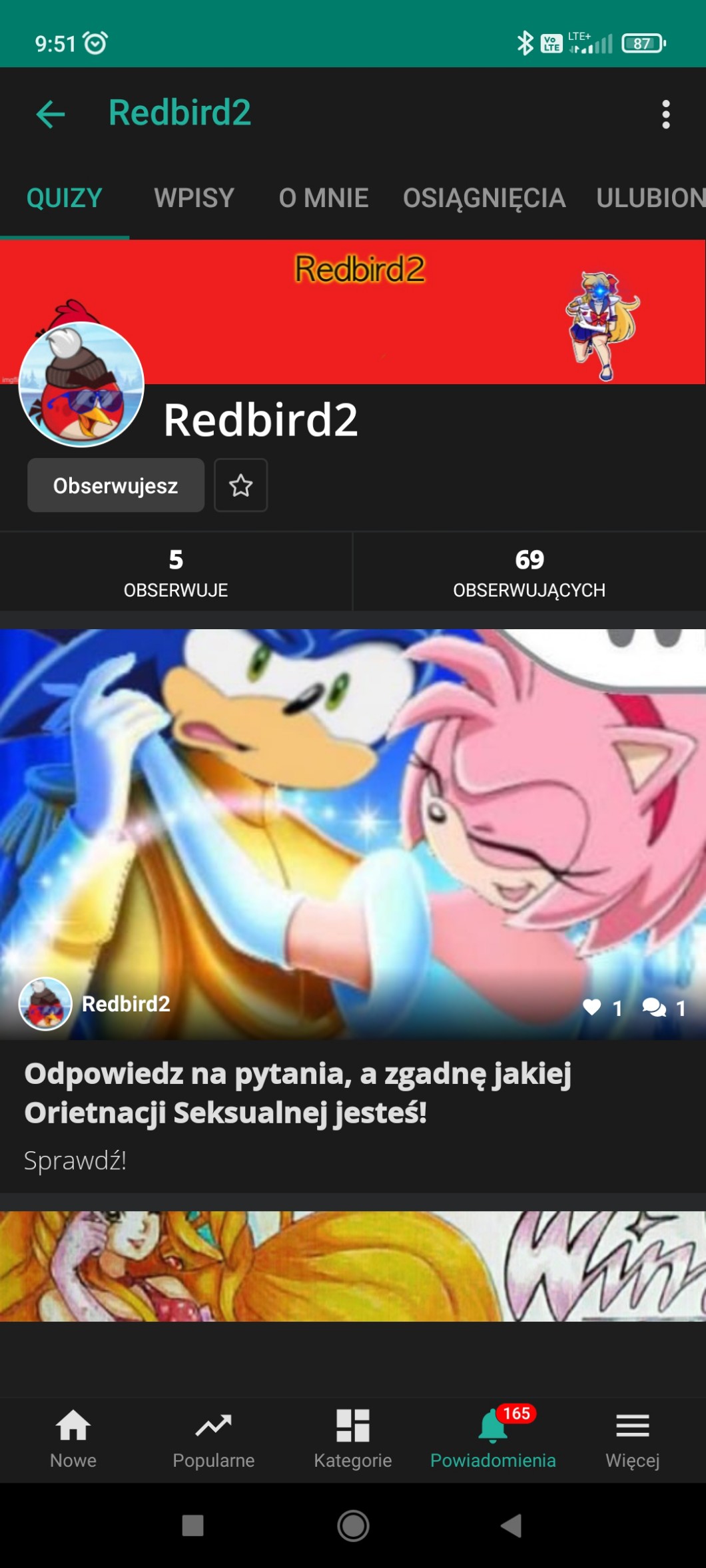Screen dimensions: 706x1568
Task: Open the O MNIE tab
Action: coord(324,198)
